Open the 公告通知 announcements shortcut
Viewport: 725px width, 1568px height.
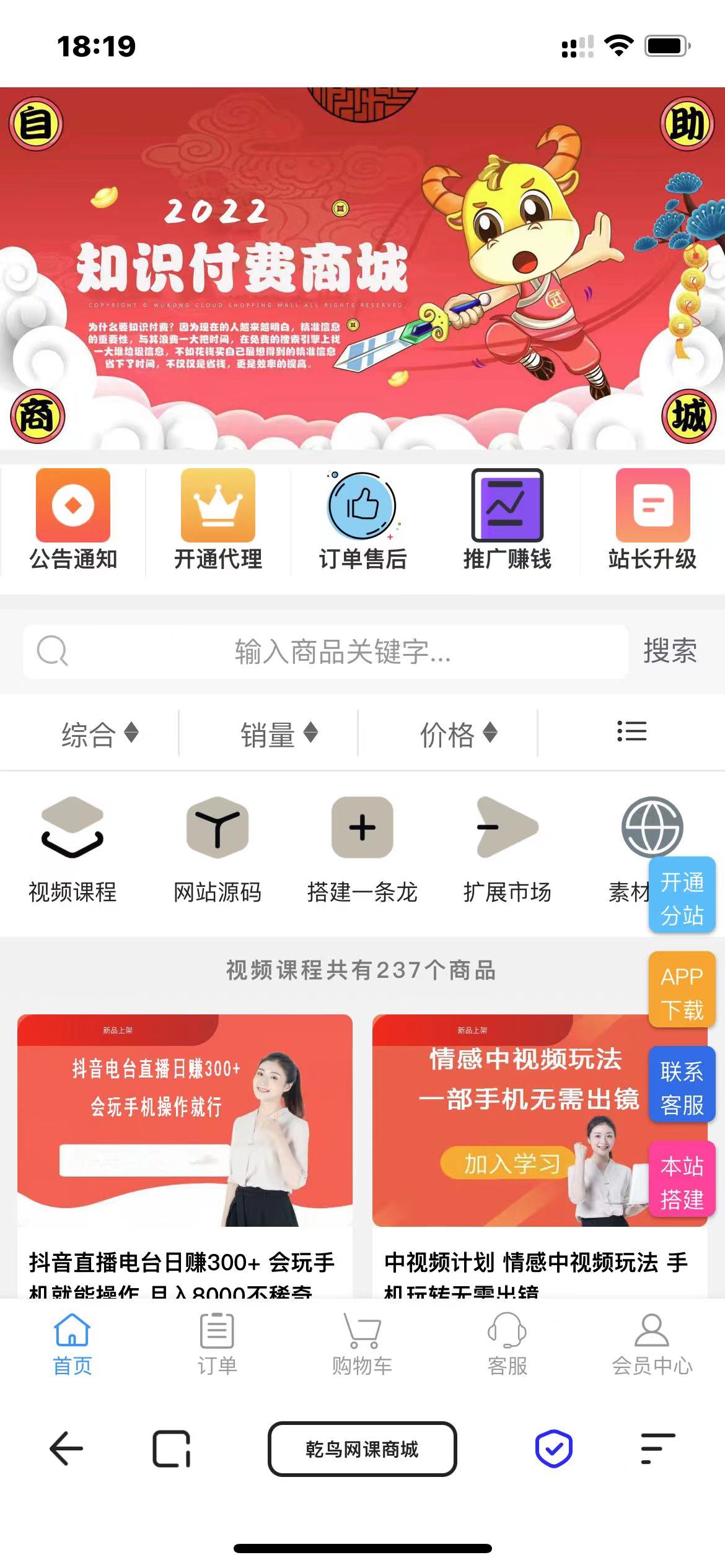(73, 519)
